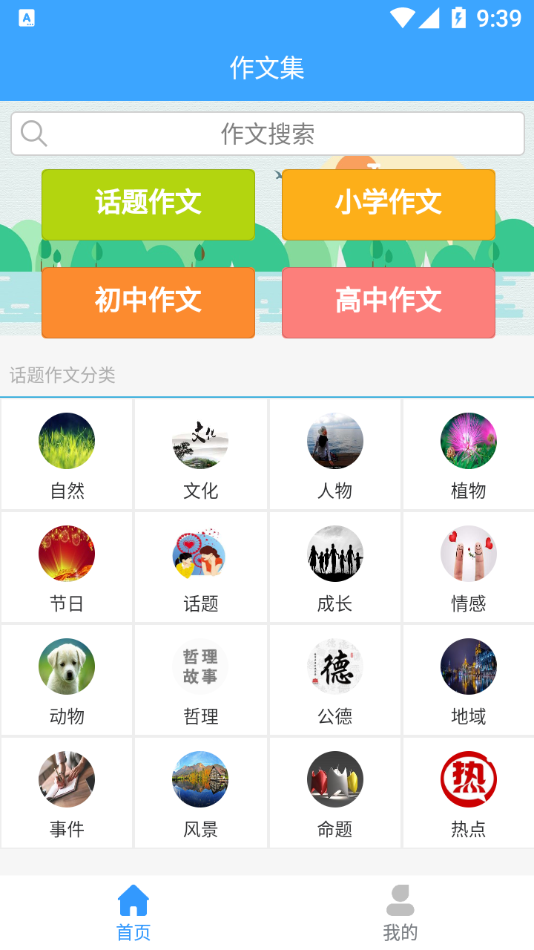Open the 话题作文 button
Screen dimensions: 534x950
(x=148, y=205)
